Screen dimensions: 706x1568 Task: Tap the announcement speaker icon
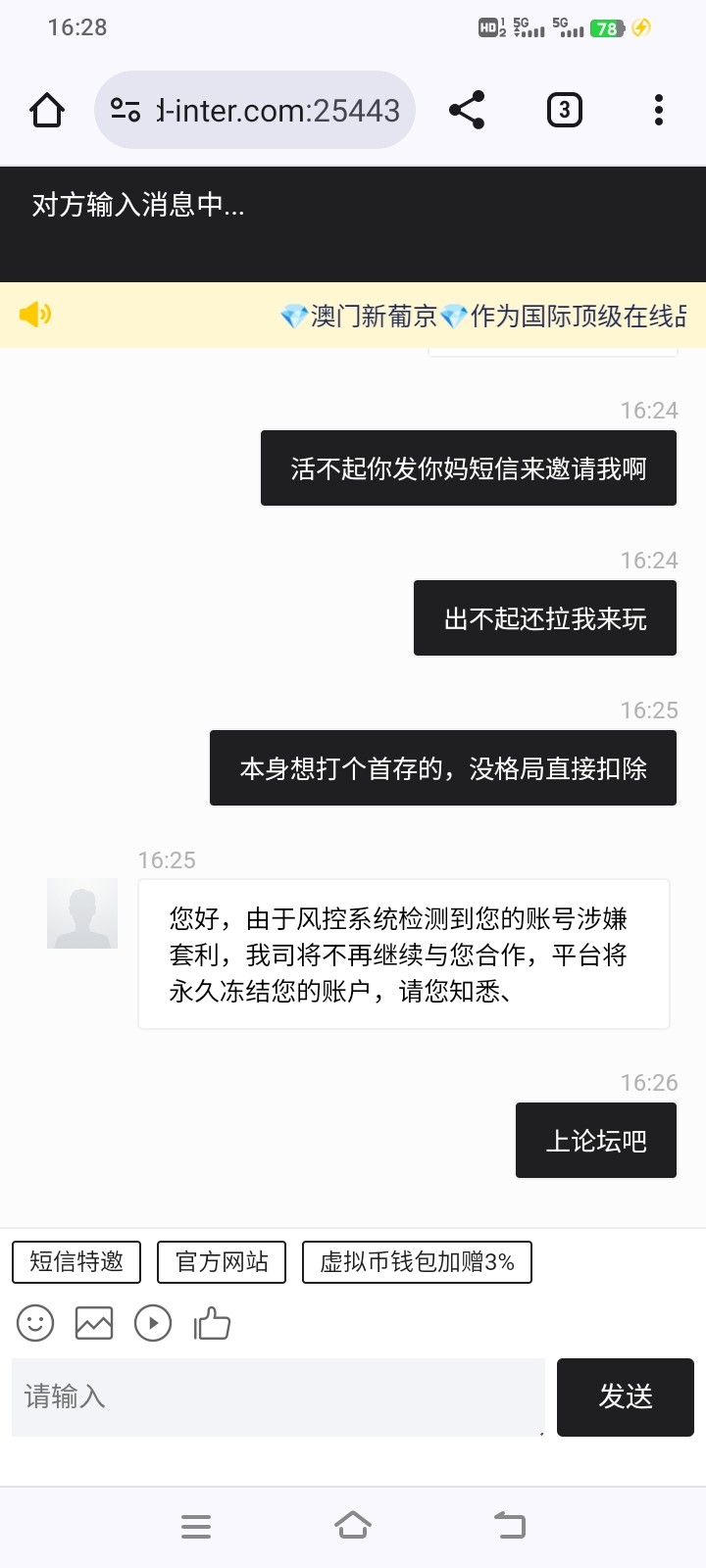pyautogui.click(x=34, y=315)
